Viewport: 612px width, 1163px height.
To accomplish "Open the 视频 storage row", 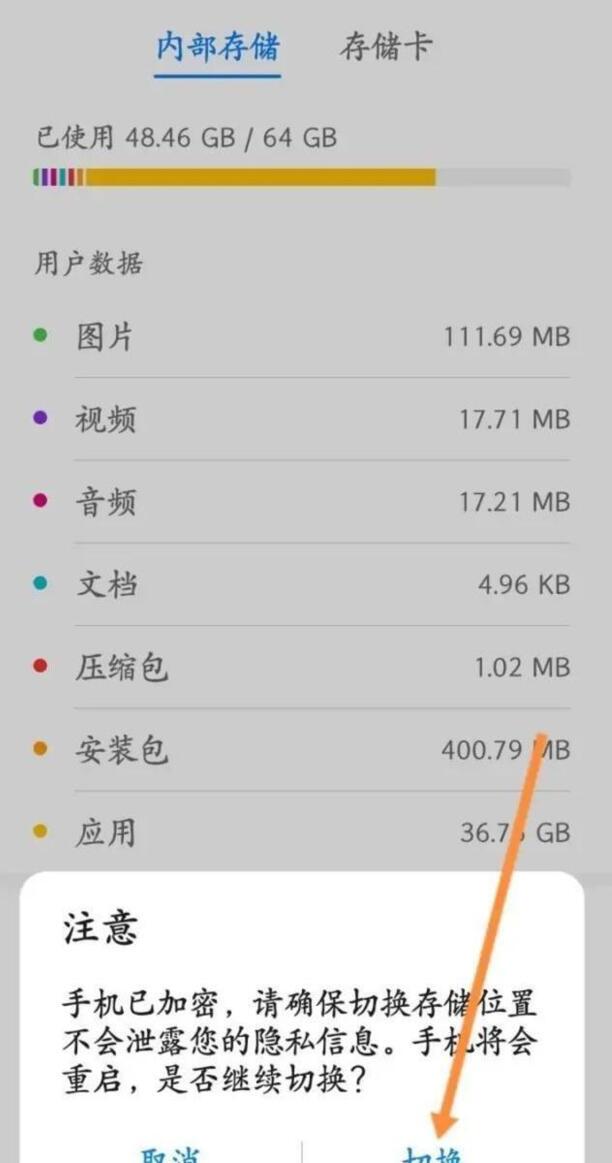I will tap(302, 419).
